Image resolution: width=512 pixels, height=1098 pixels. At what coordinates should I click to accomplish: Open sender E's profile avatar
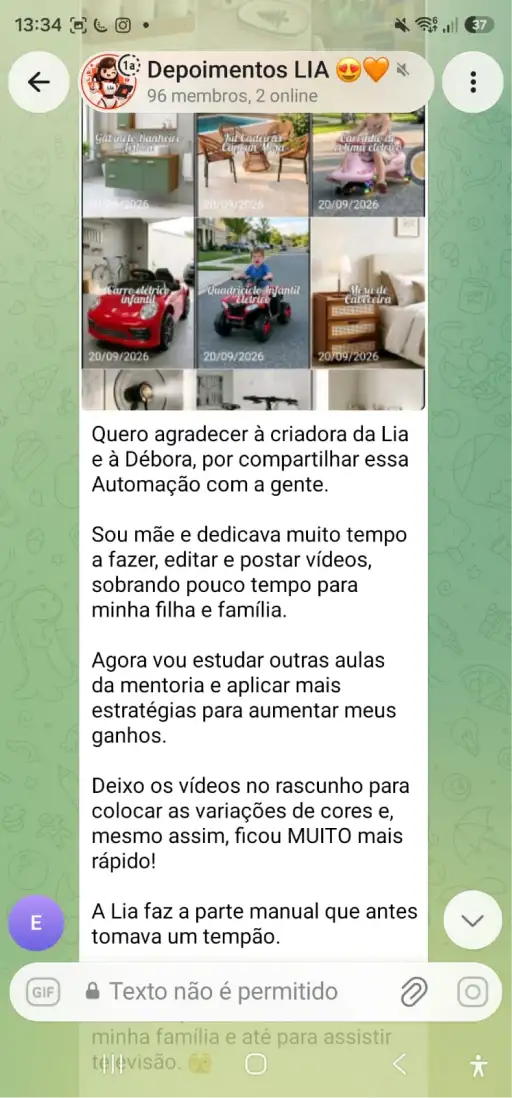tap(36, 923)
